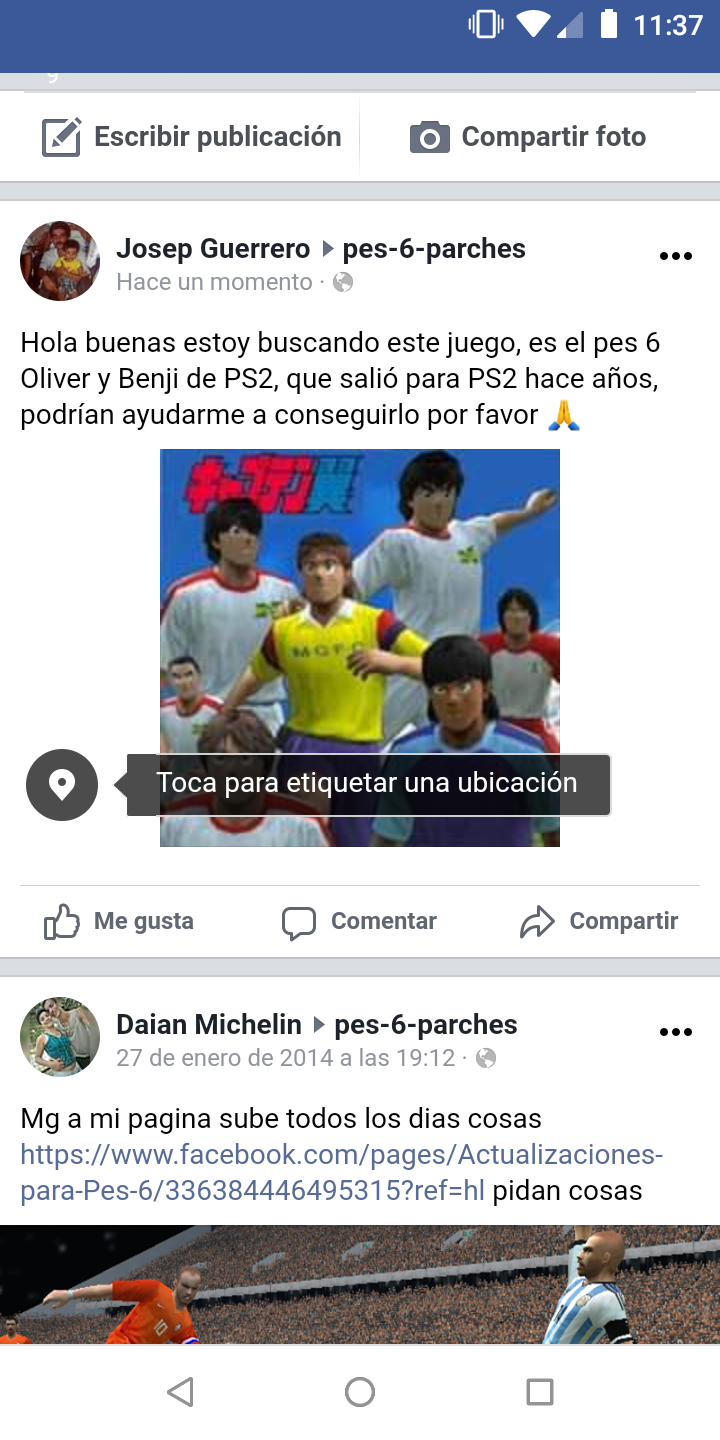Tap Escribir publicación to write a post
Screen dimensions: 720x1440
(x=191, y=137)
